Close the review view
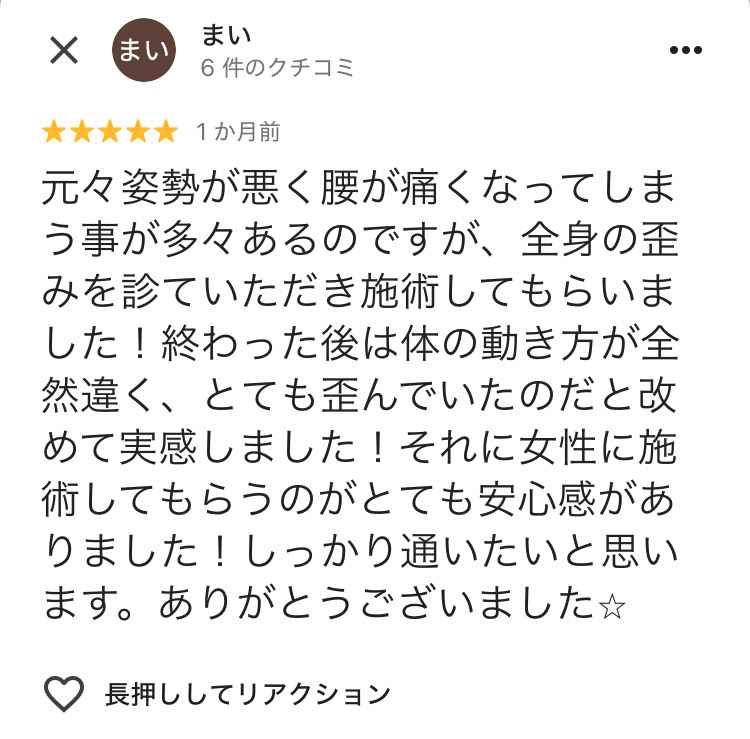 pyautogui.click(x=64, y=51)
